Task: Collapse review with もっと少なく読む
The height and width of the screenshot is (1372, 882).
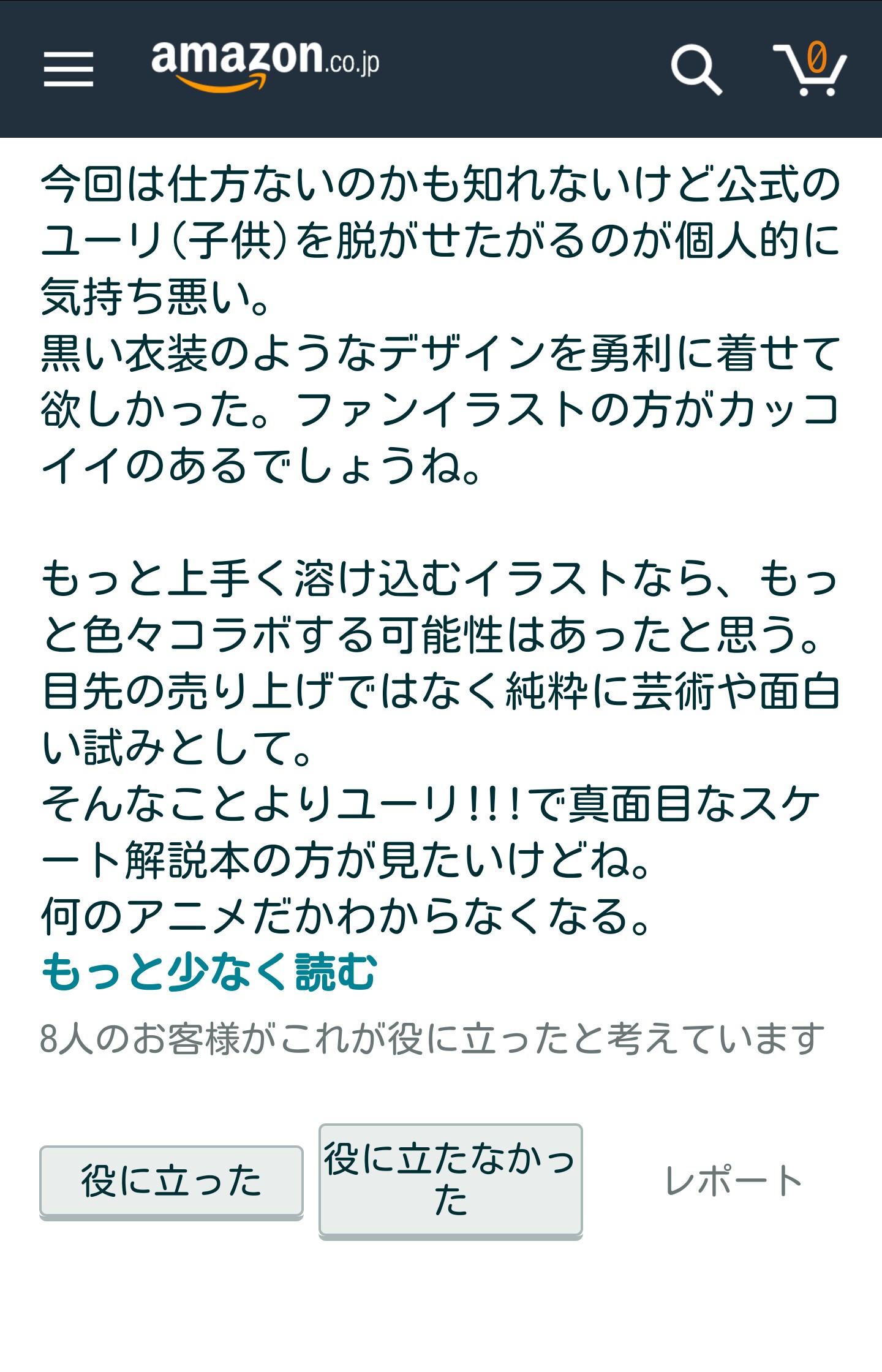Action: tap(208, 973)
